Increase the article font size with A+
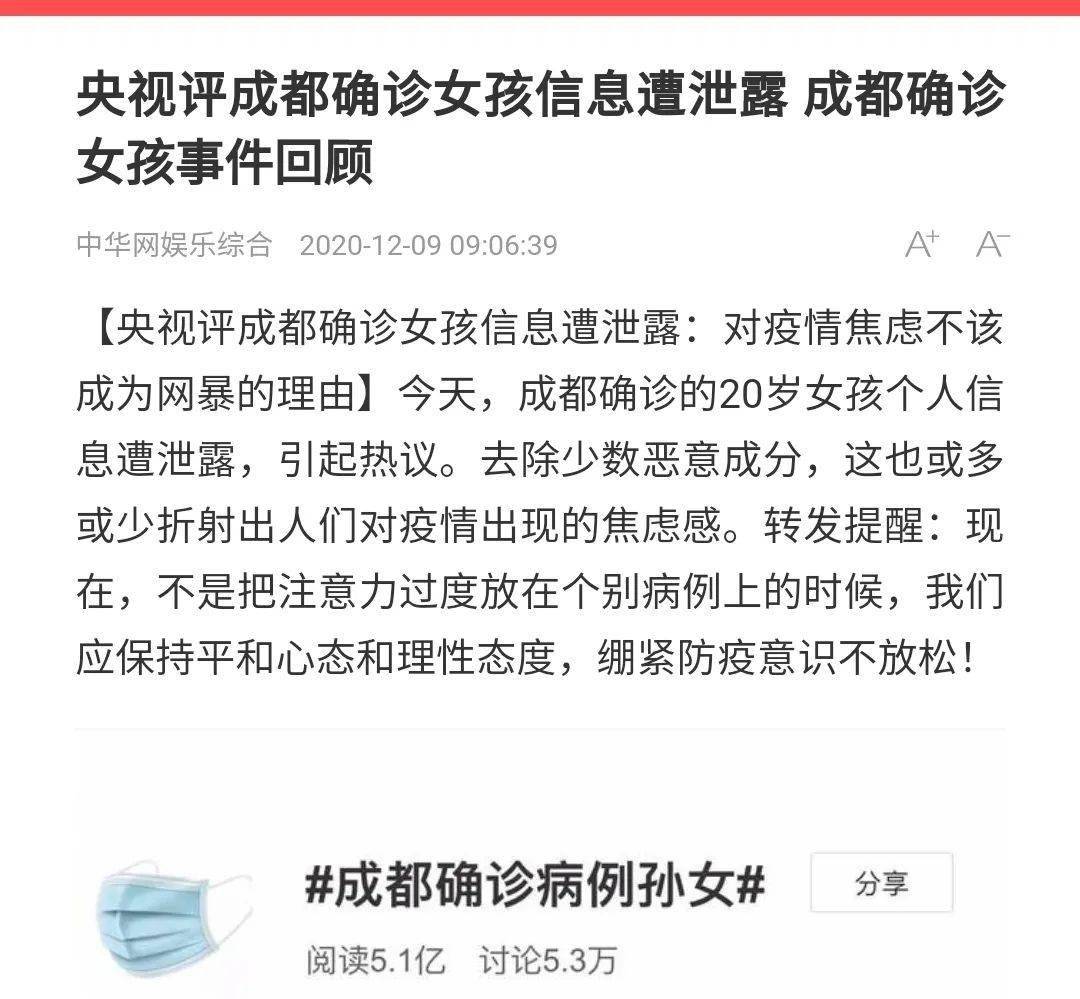Screen dimensions: 1080x999 coord(922,243)
